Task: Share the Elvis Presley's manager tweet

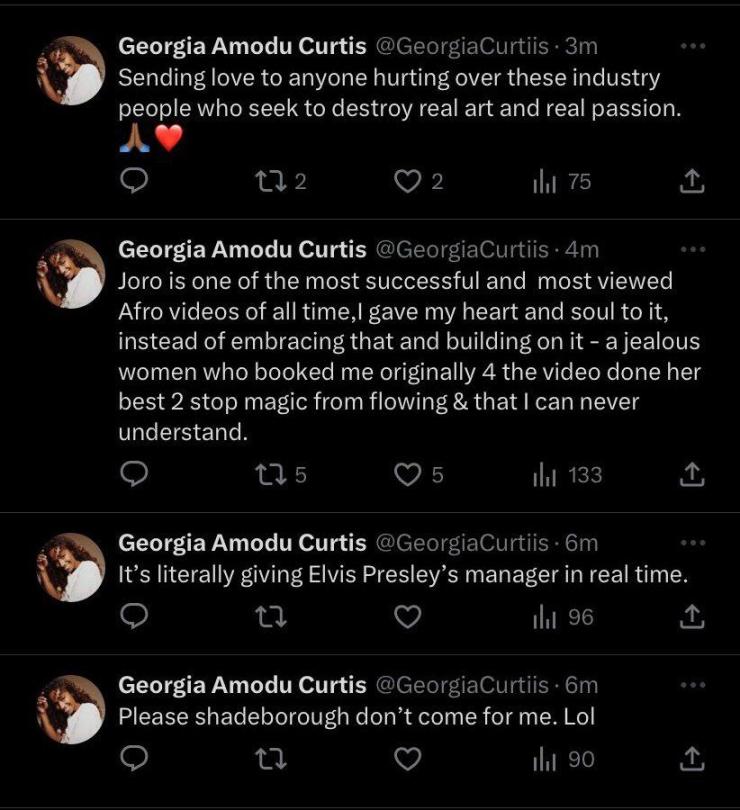Action: (691, 617)
